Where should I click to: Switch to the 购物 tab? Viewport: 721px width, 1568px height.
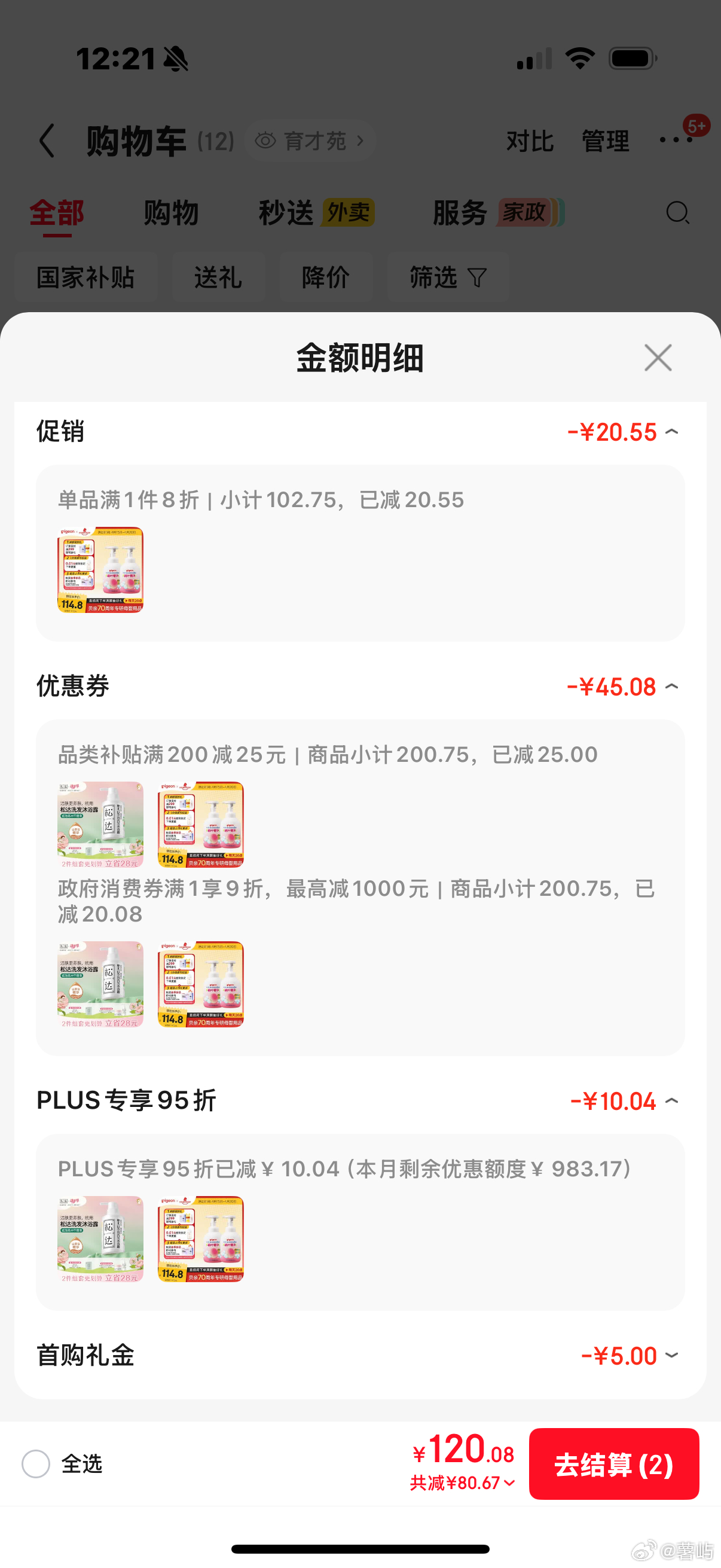[171, 213]
